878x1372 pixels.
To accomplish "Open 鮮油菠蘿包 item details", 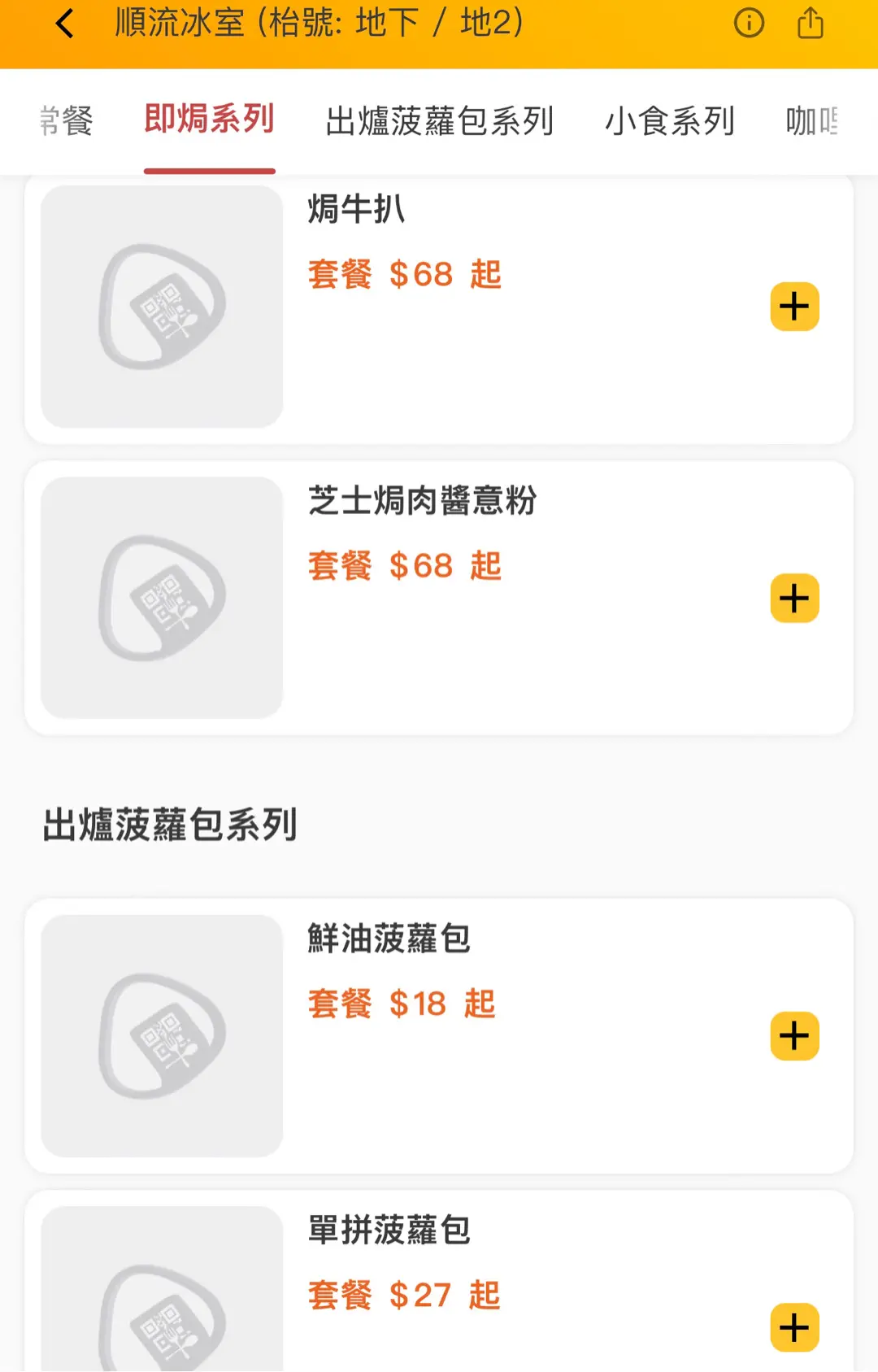I will point(389,939).
